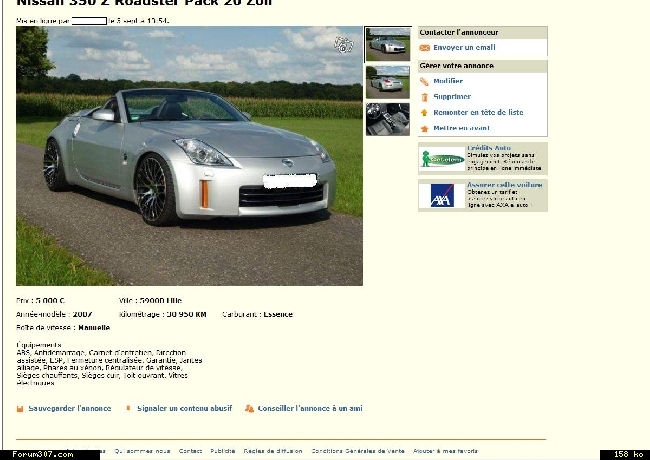650x460 pixels.
Task: Select Remonter en tête de liste
Action: 477,113
